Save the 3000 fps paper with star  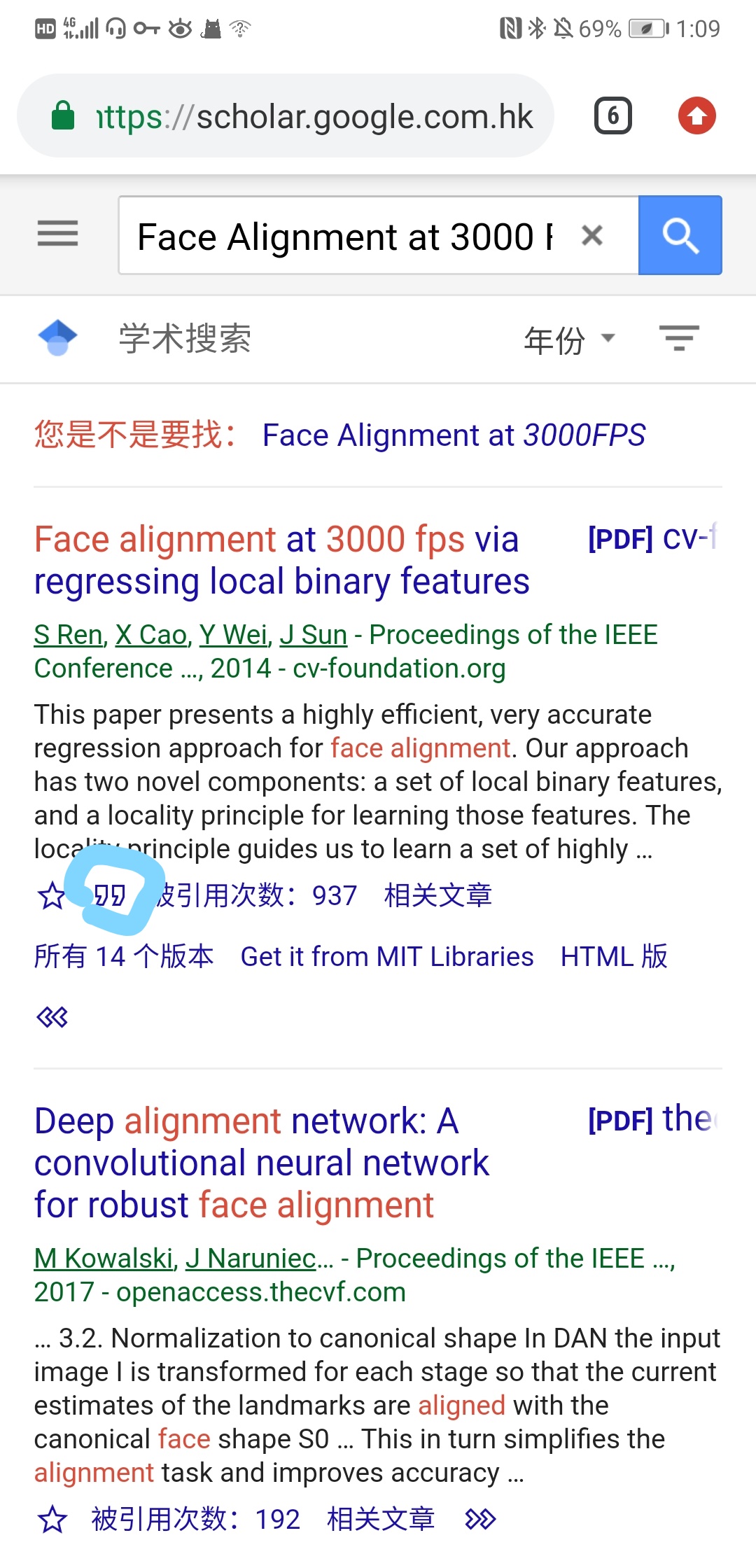click(52, 896)
